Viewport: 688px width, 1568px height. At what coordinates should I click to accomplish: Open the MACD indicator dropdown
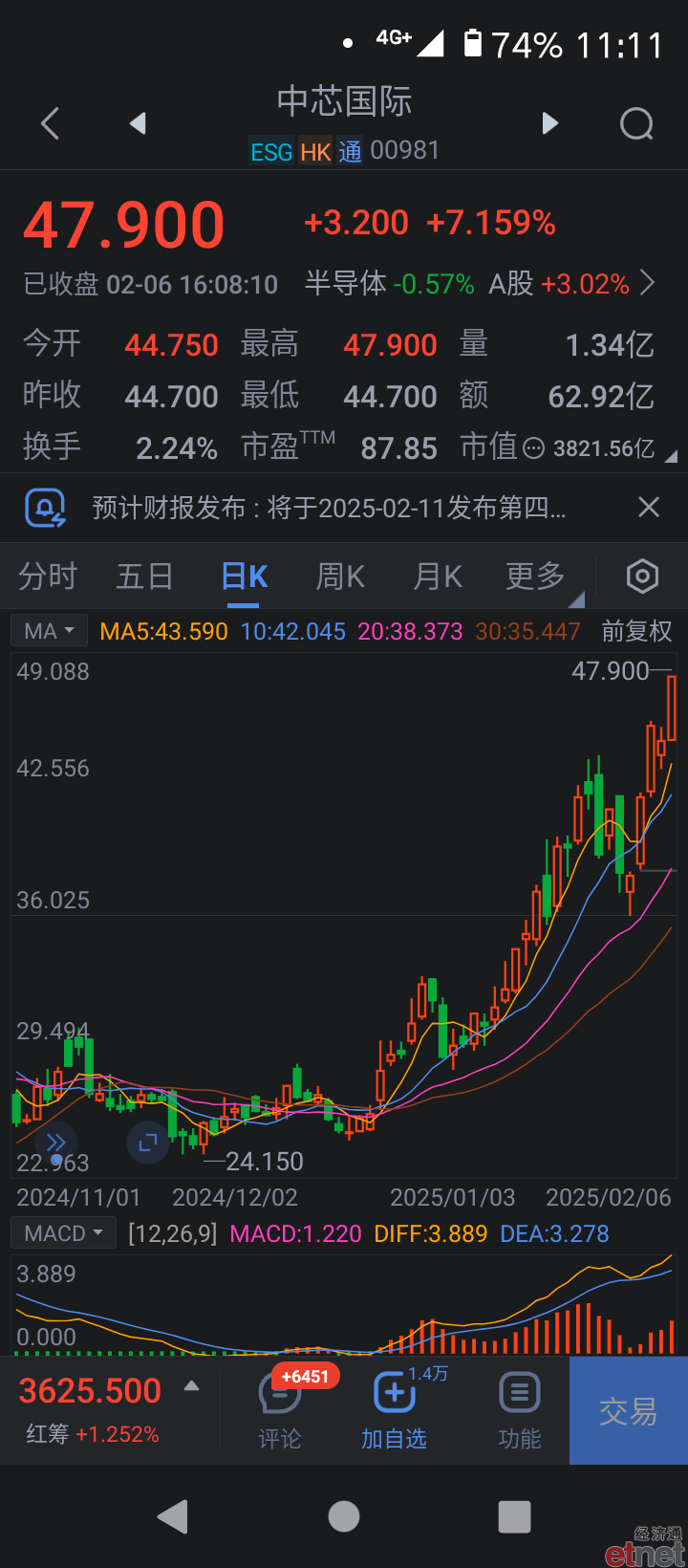tap(64, 1233)
